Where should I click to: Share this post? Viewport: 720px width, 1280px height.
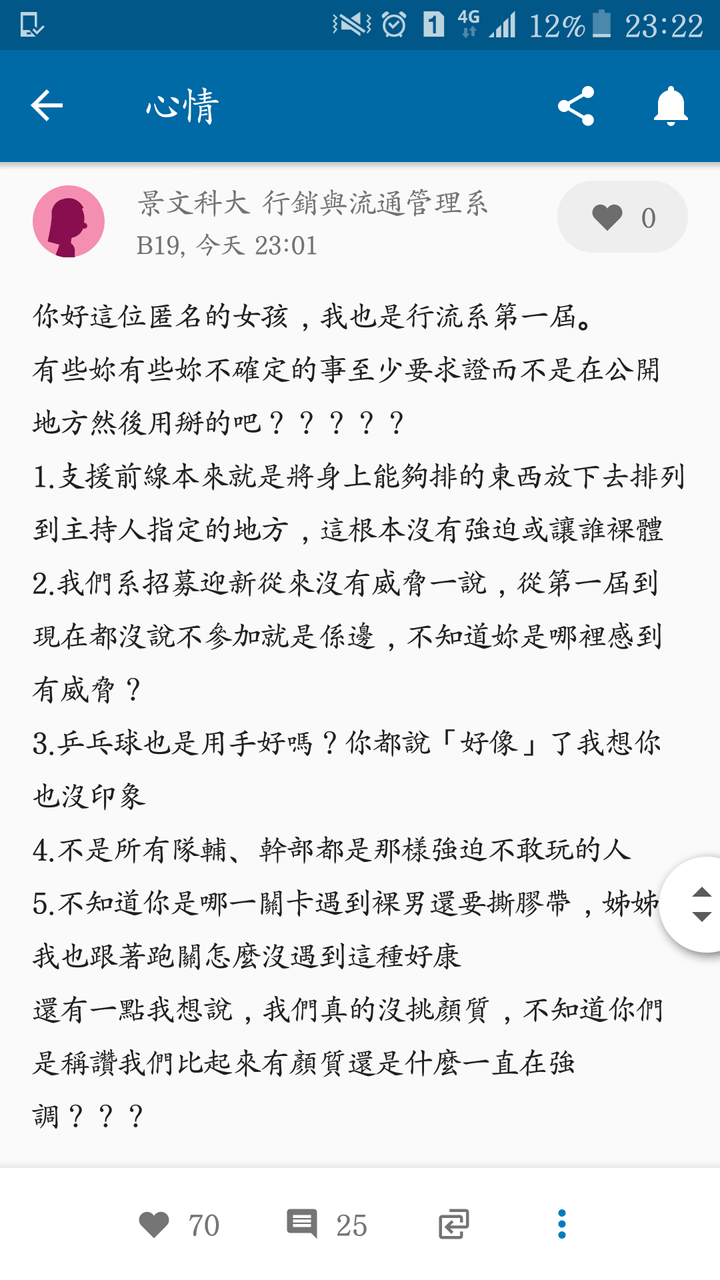[576, 106]
